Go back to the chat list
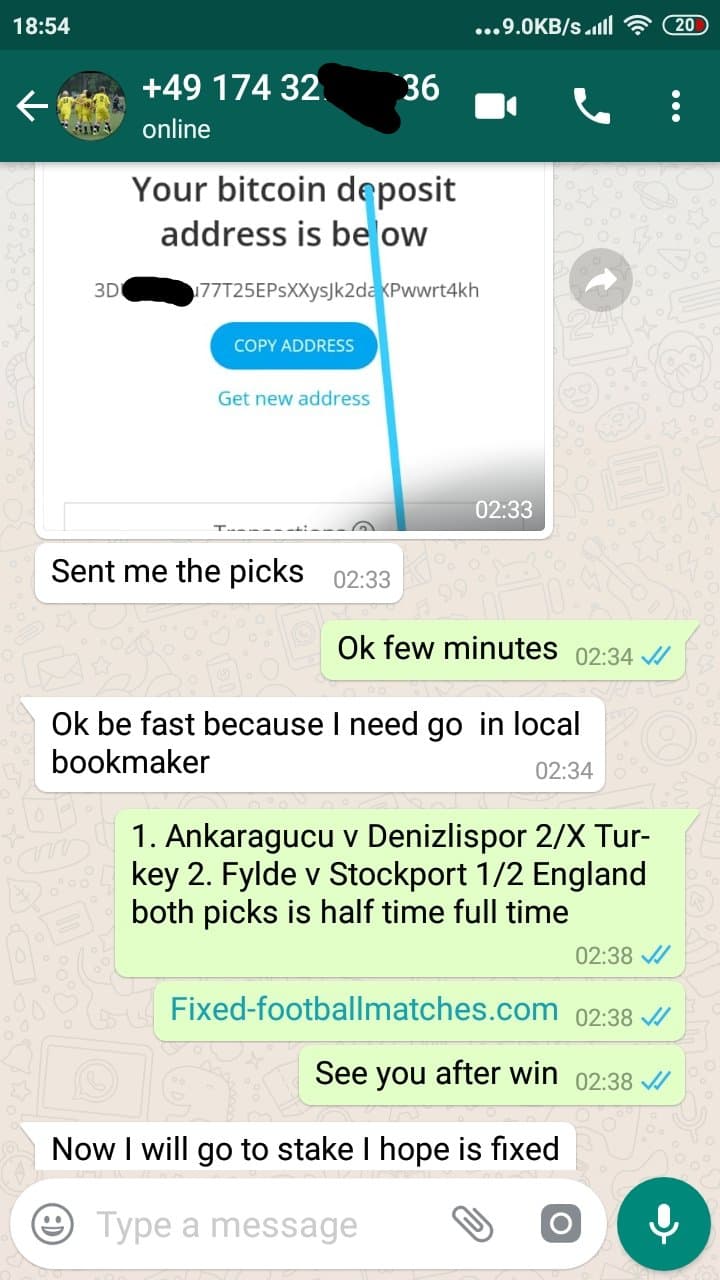The width and height of the screenshot is (720, 1280). 32,106
